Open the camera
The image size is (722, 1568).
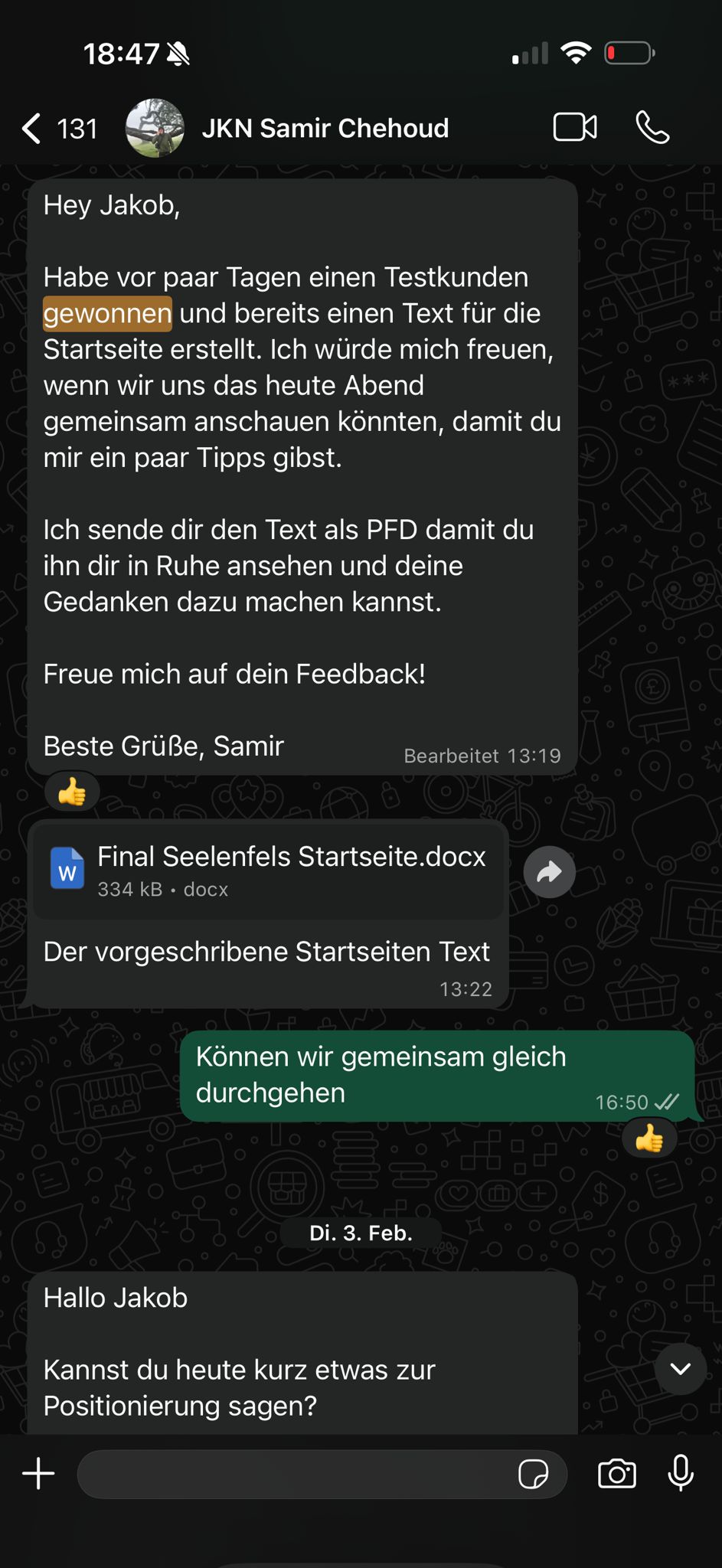coord(617,1474)
